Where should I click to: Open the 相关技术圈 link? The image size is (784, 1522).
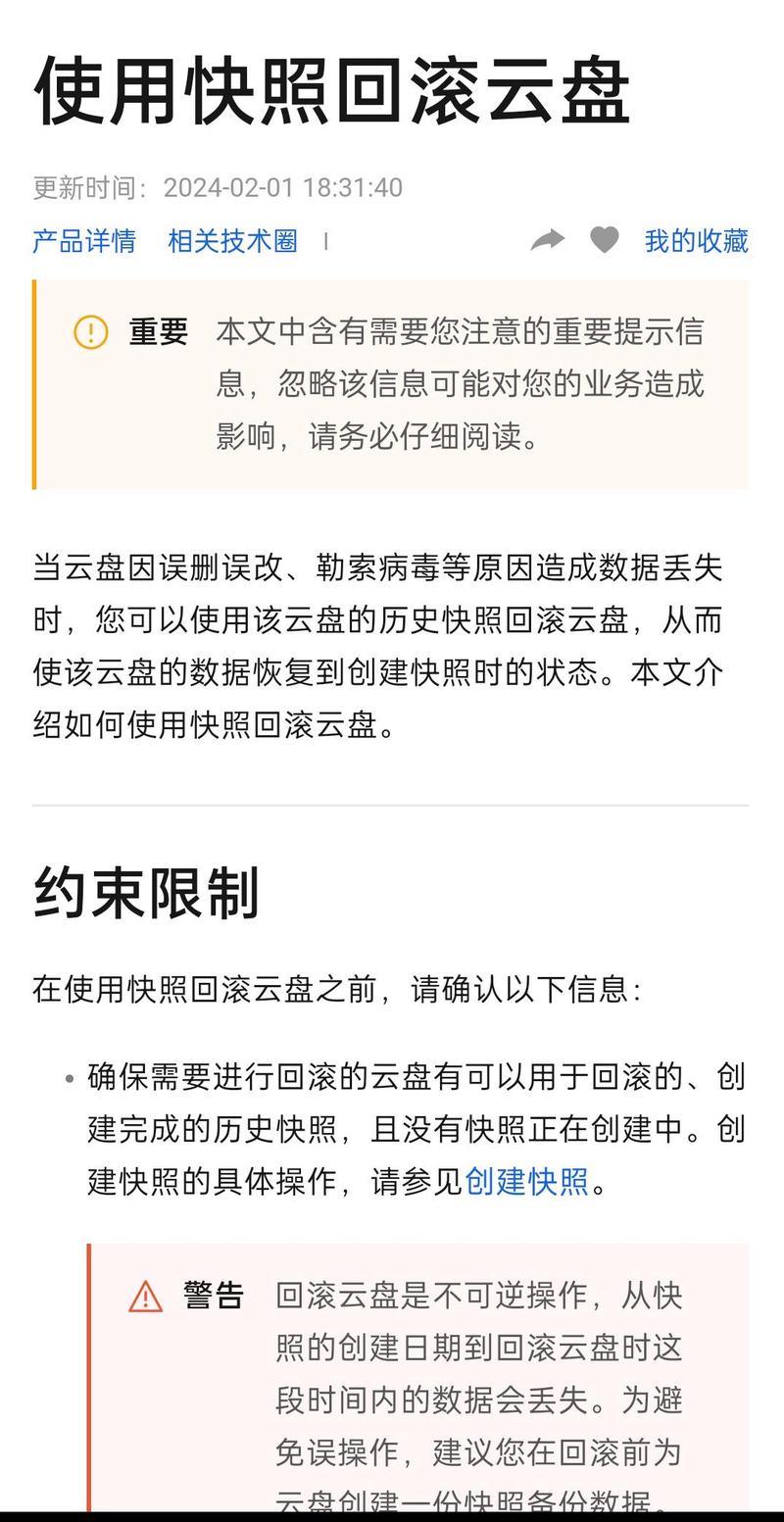(x=232, y=240)
